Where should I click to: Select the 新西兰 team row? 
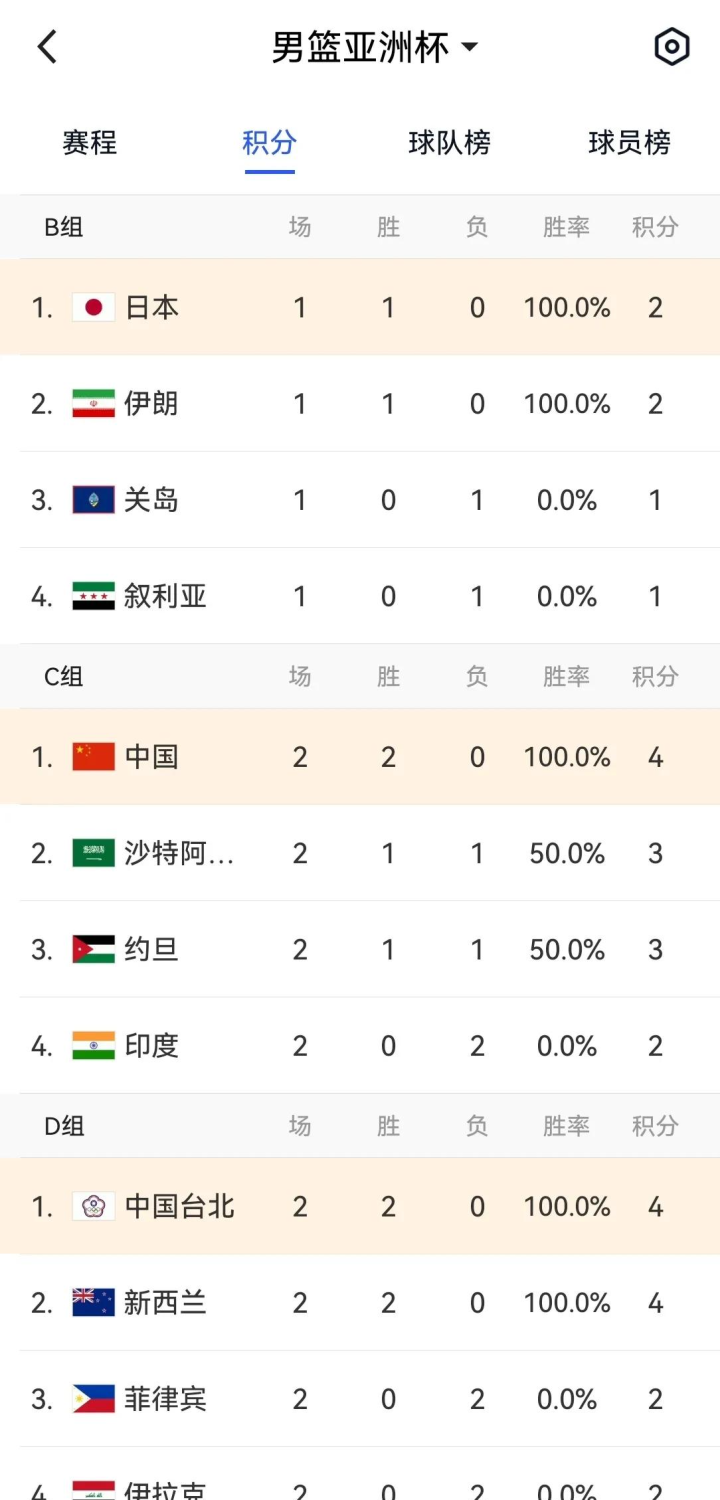tap(360, 1302)
